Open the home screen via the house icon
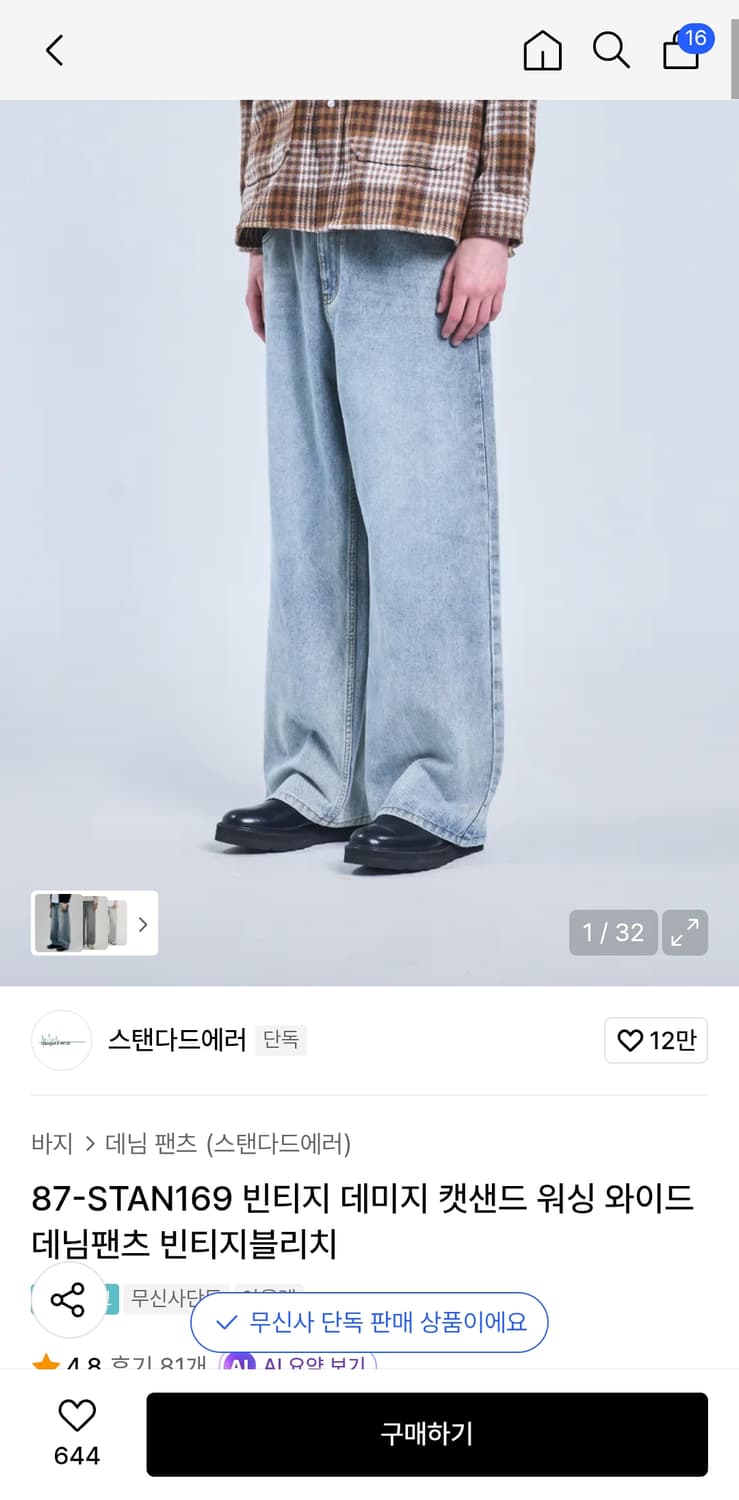 click(x=542, y=50)
